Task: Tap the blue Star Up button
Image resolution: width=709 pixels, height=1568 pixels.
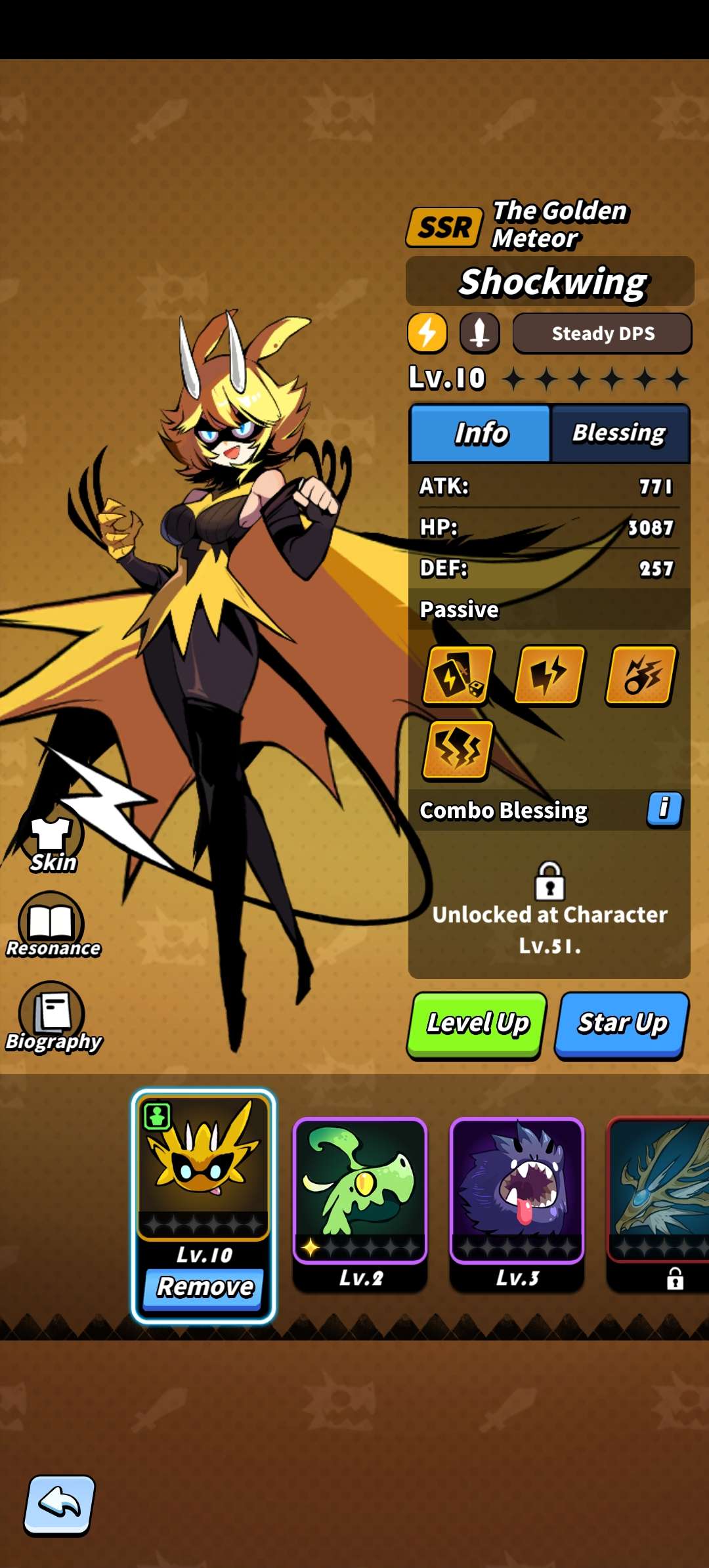Action: [x=622, y=1024]
